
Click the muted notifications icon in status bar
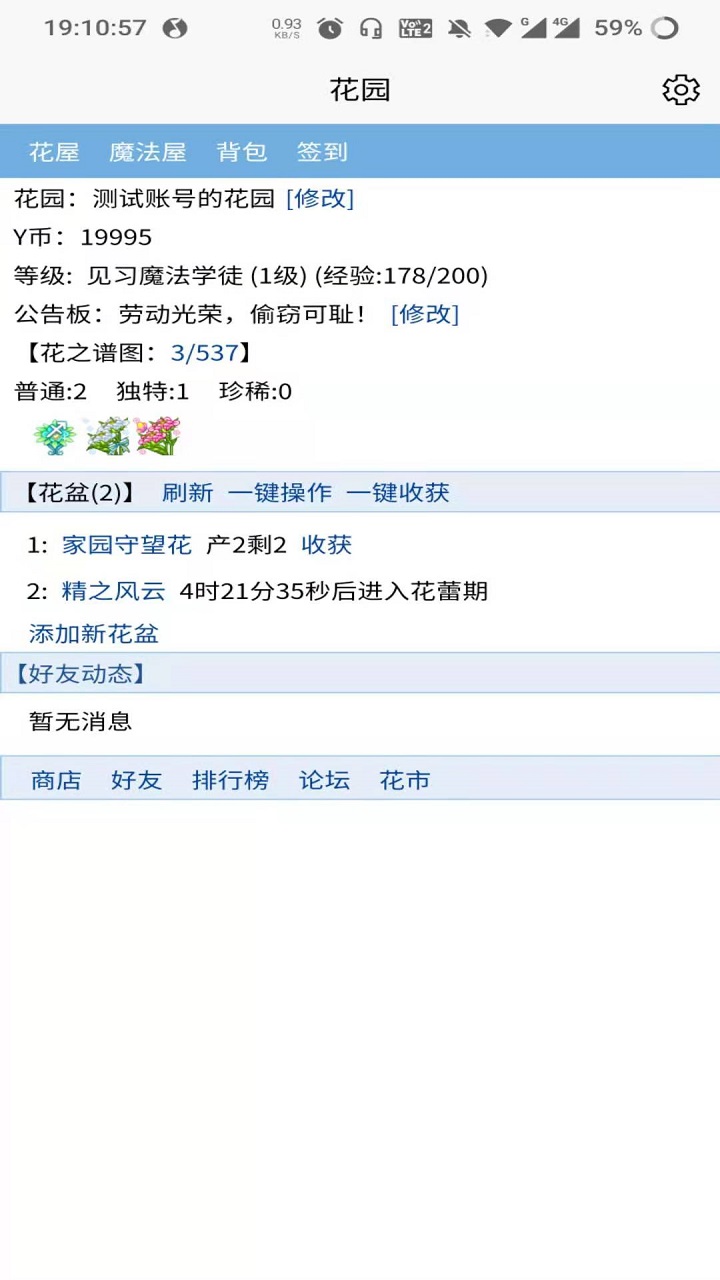pos(458,28)
